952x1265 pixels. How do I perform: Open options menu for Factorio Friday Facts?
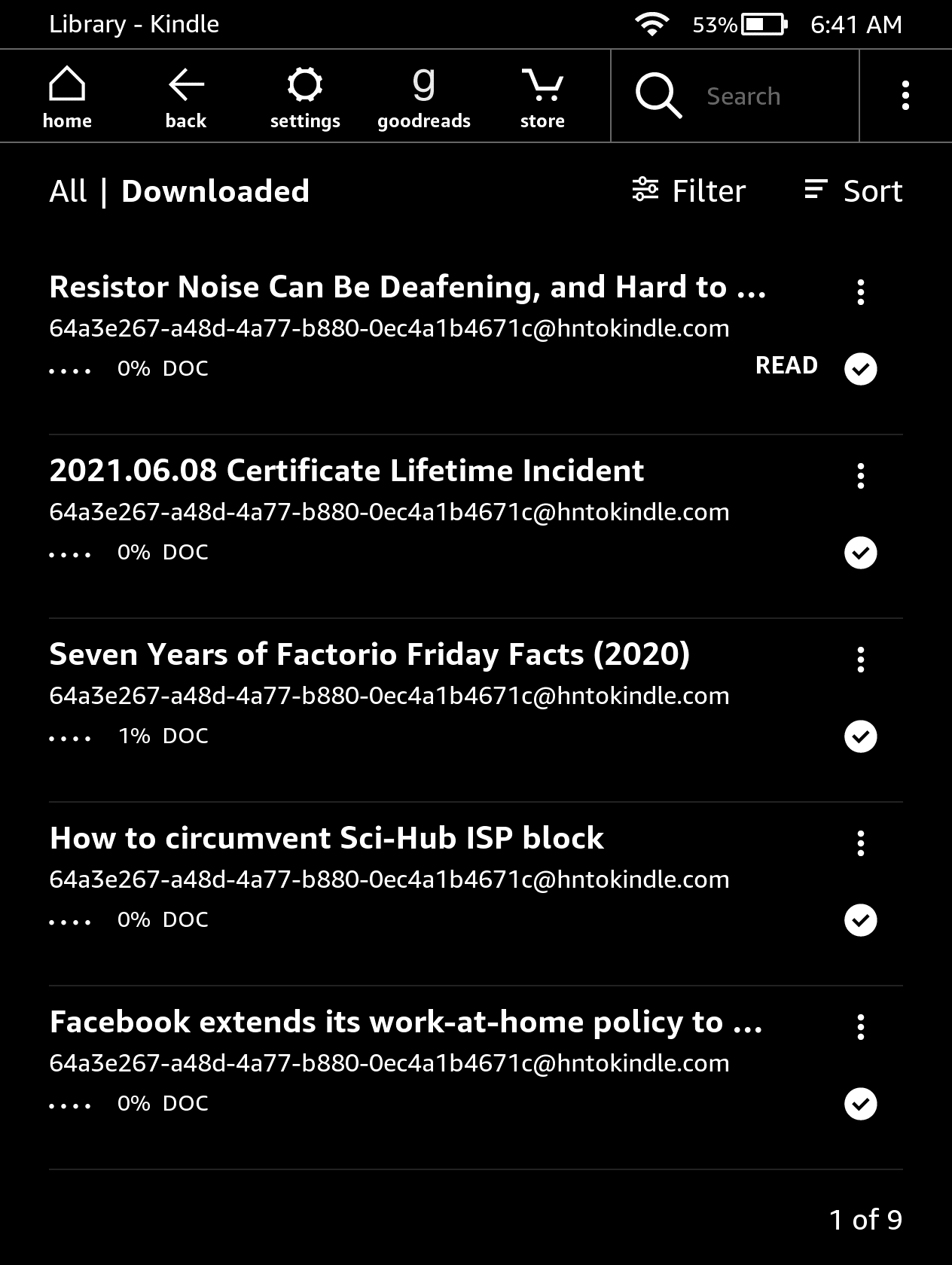(x=860, y=660)
